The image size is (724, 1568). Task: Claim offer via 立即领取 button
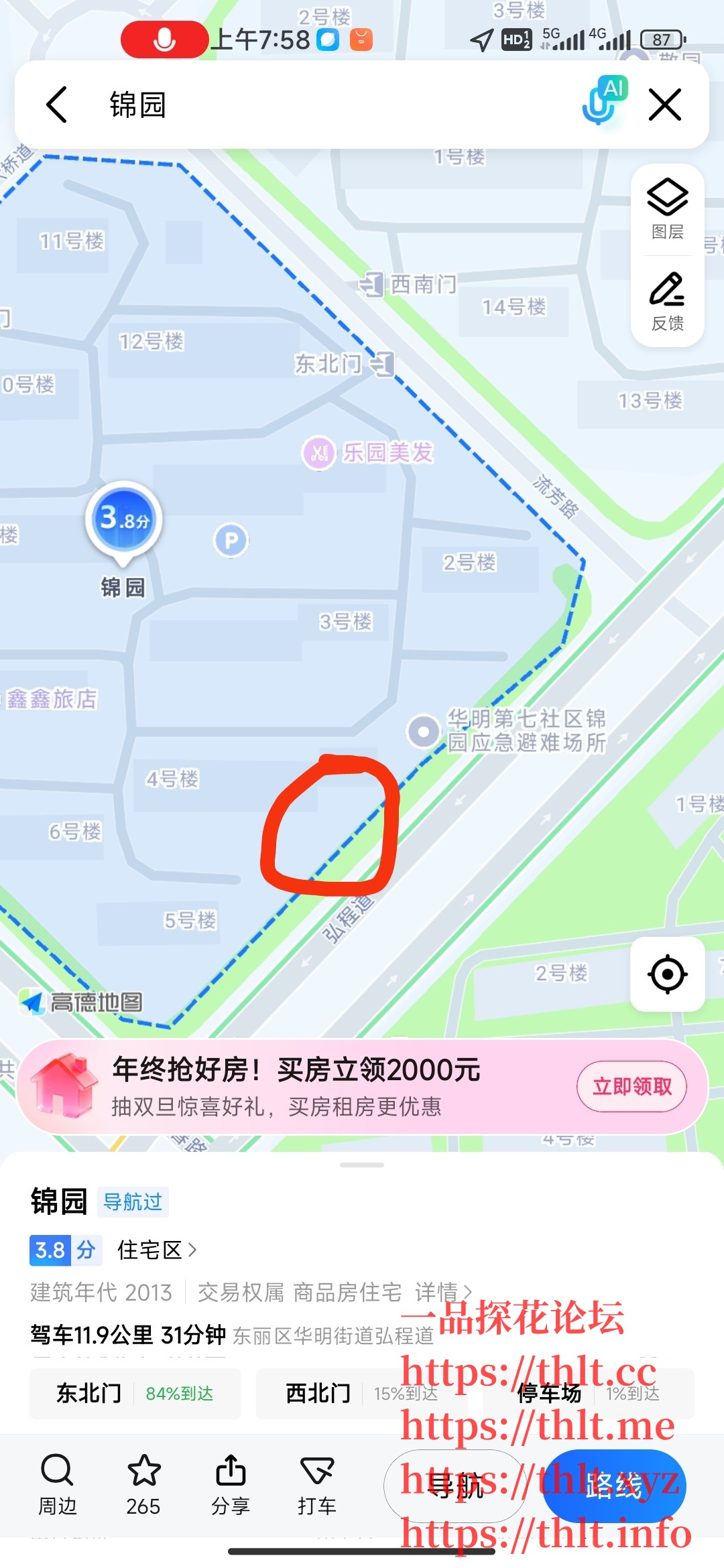click(x=631, y=1086)
